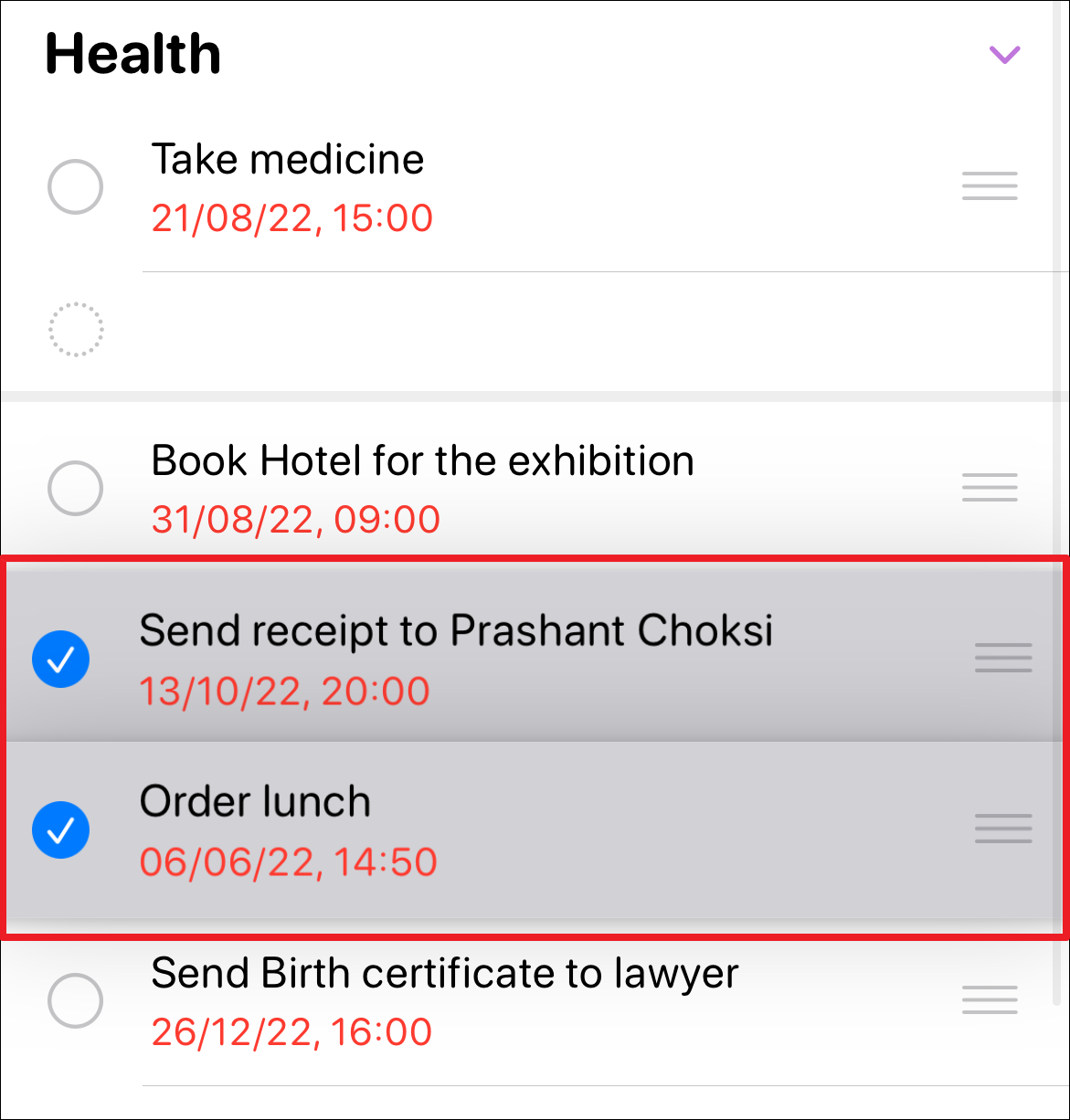Collapse the Health section chevron
The width and height of the screenshot is (1070, 1120).
[1004, 55]
